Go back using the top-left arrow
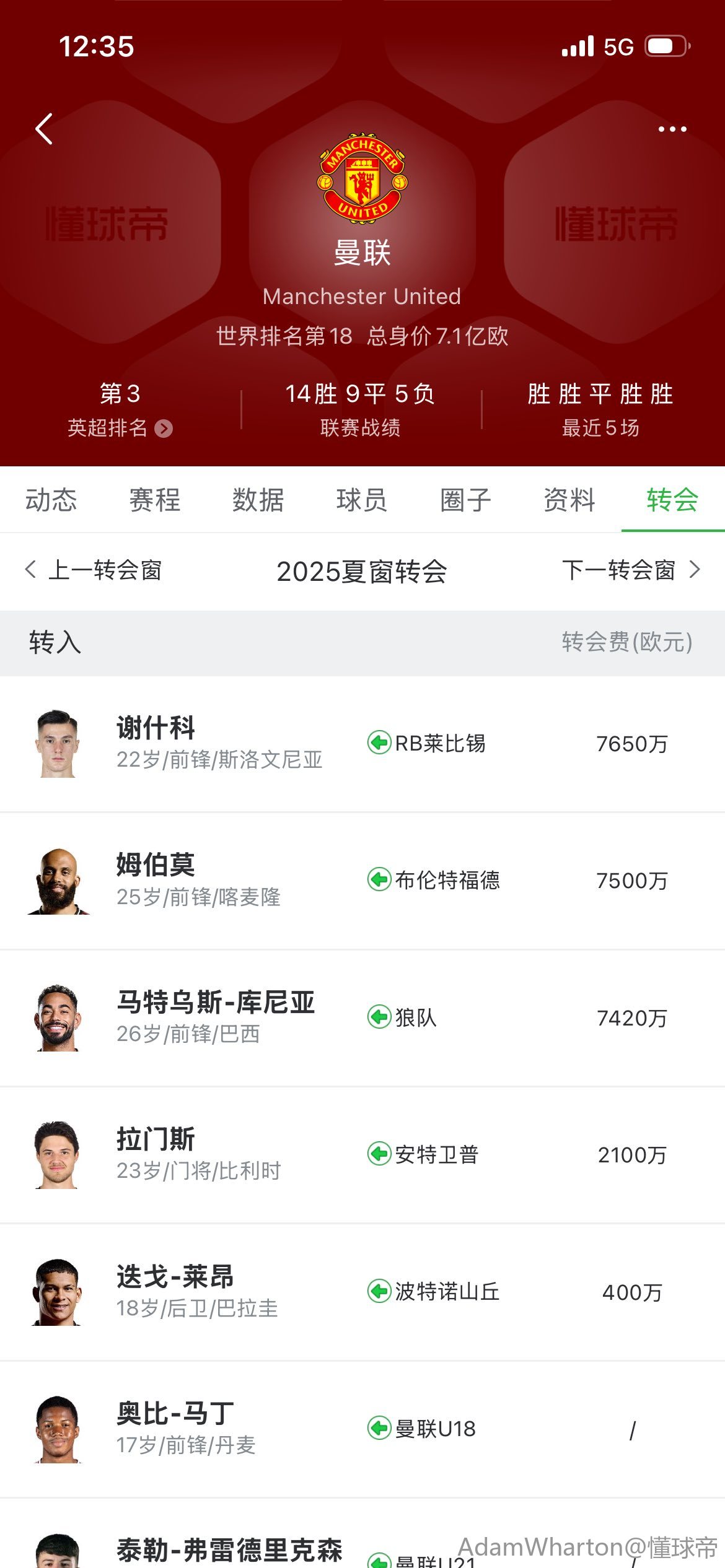This screenshot has height=1568, width=725. 44,129
